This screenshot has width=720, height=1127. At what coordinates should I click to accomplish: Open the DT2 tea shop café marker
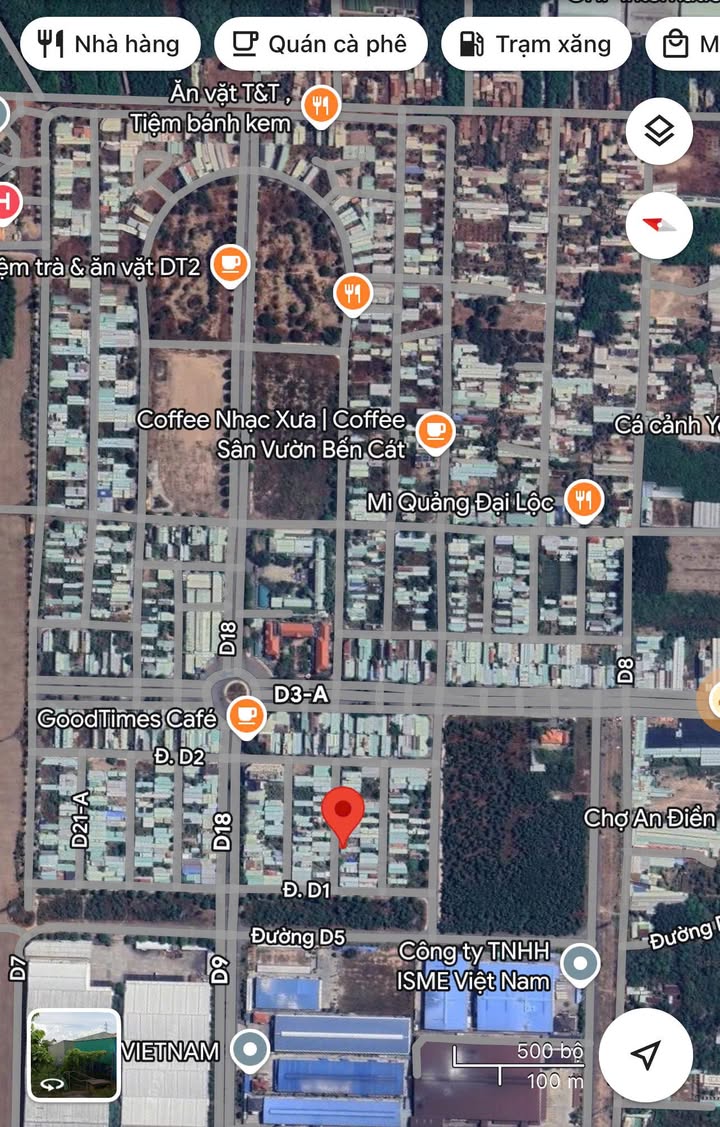coord(231,264)
